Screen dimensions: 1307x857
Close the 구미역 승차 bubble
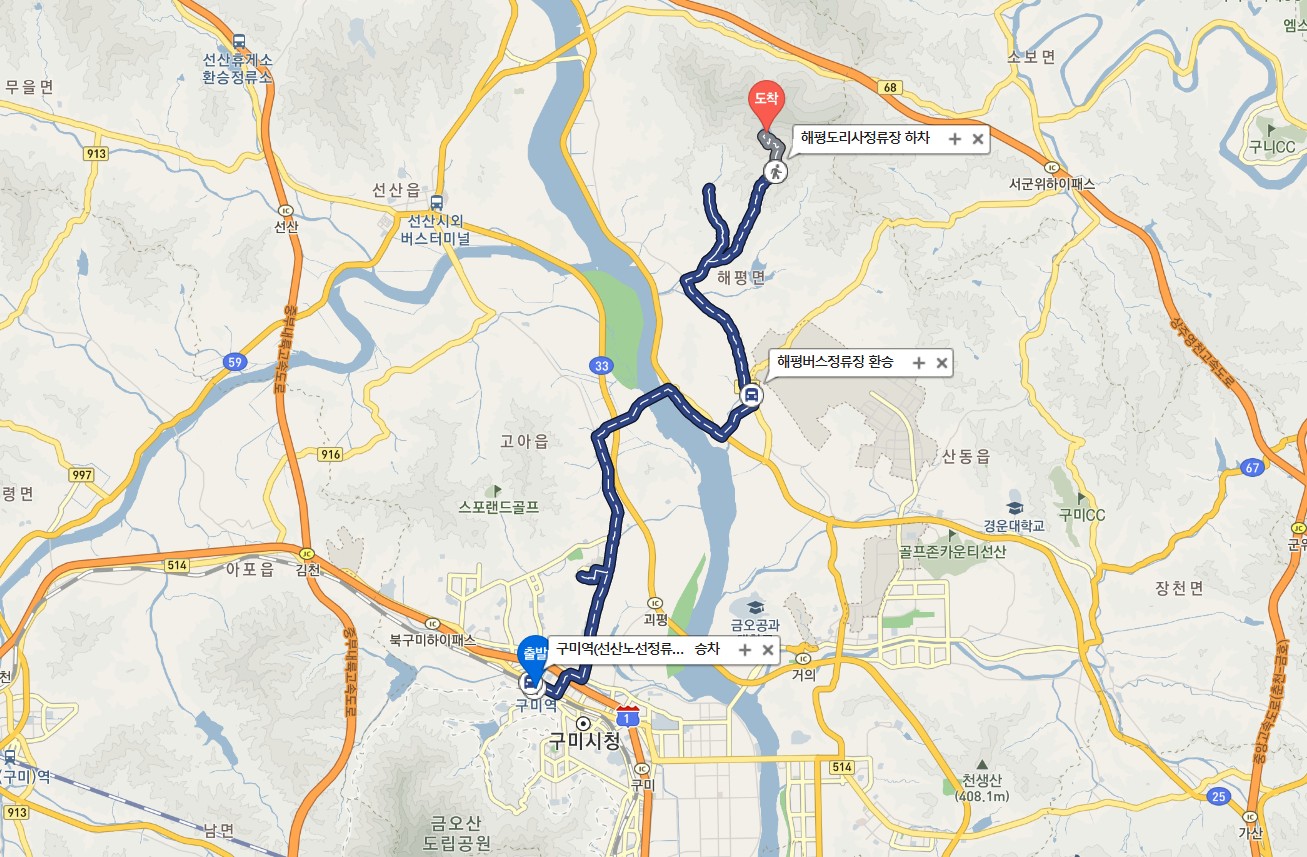(x=767, y=650)
